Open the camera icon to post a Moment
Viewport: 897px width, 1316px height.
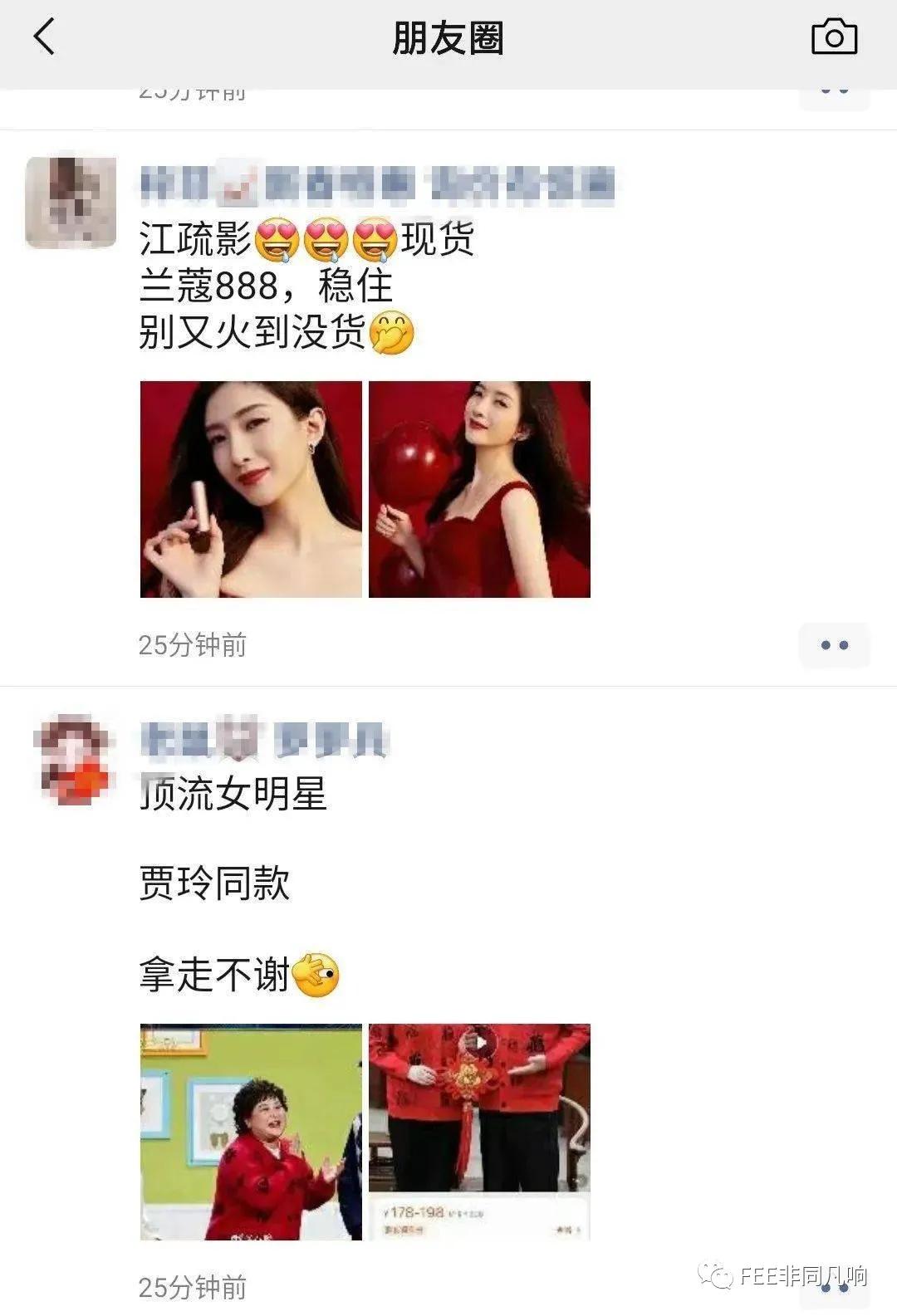coord(833,37)
